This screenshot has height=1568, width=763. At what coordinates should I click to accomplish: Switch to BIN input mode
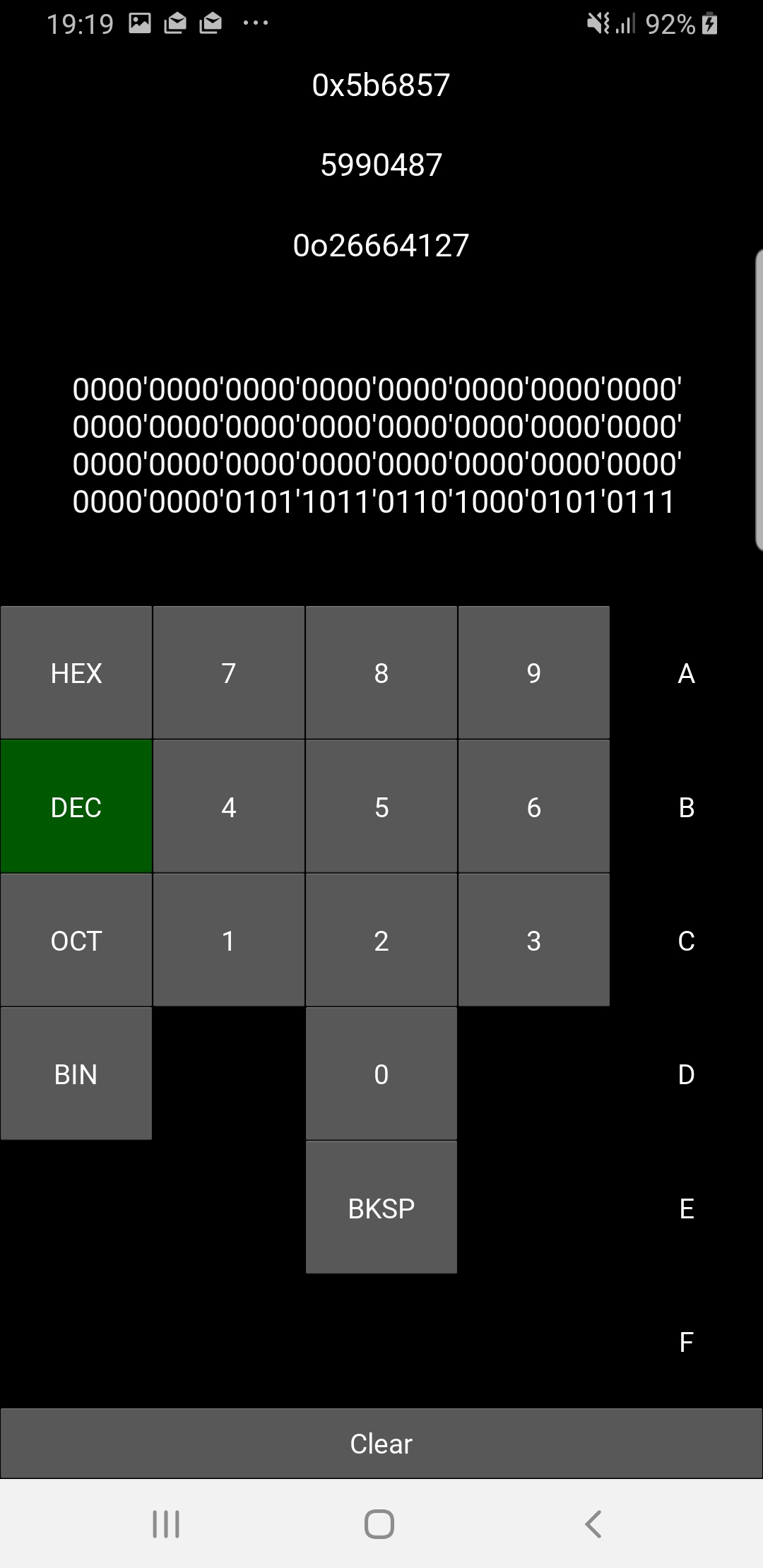(x=76, y=1074)
